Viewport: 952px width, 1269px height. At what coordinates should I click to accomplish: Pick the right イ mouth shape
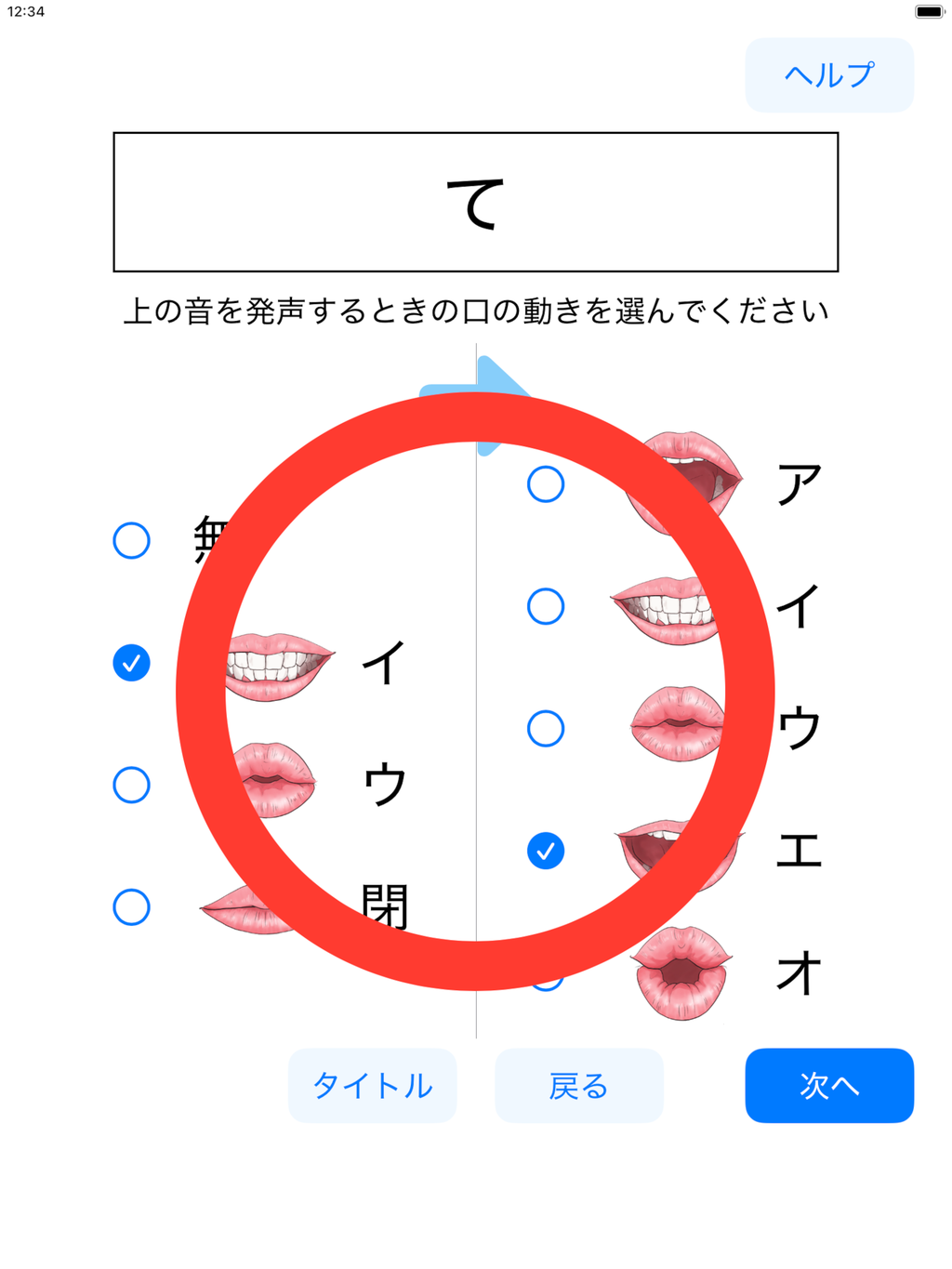point(546,606)
